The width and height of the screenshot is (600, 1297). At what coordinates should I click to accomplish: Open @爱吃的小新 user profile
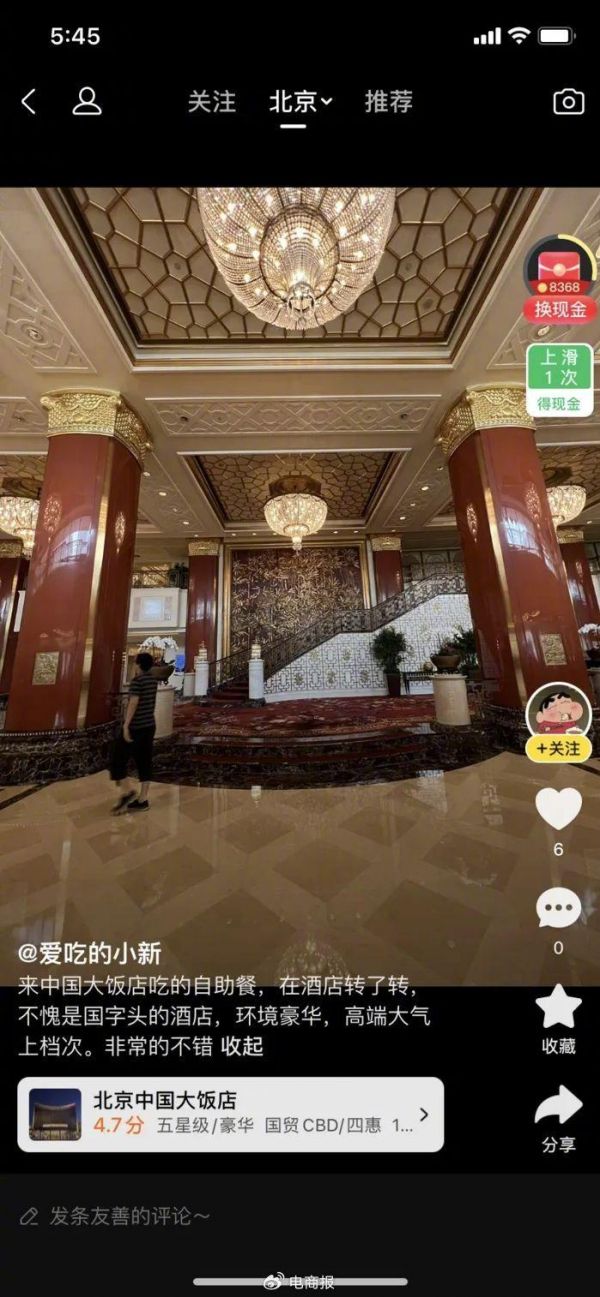tap(90, 953)
